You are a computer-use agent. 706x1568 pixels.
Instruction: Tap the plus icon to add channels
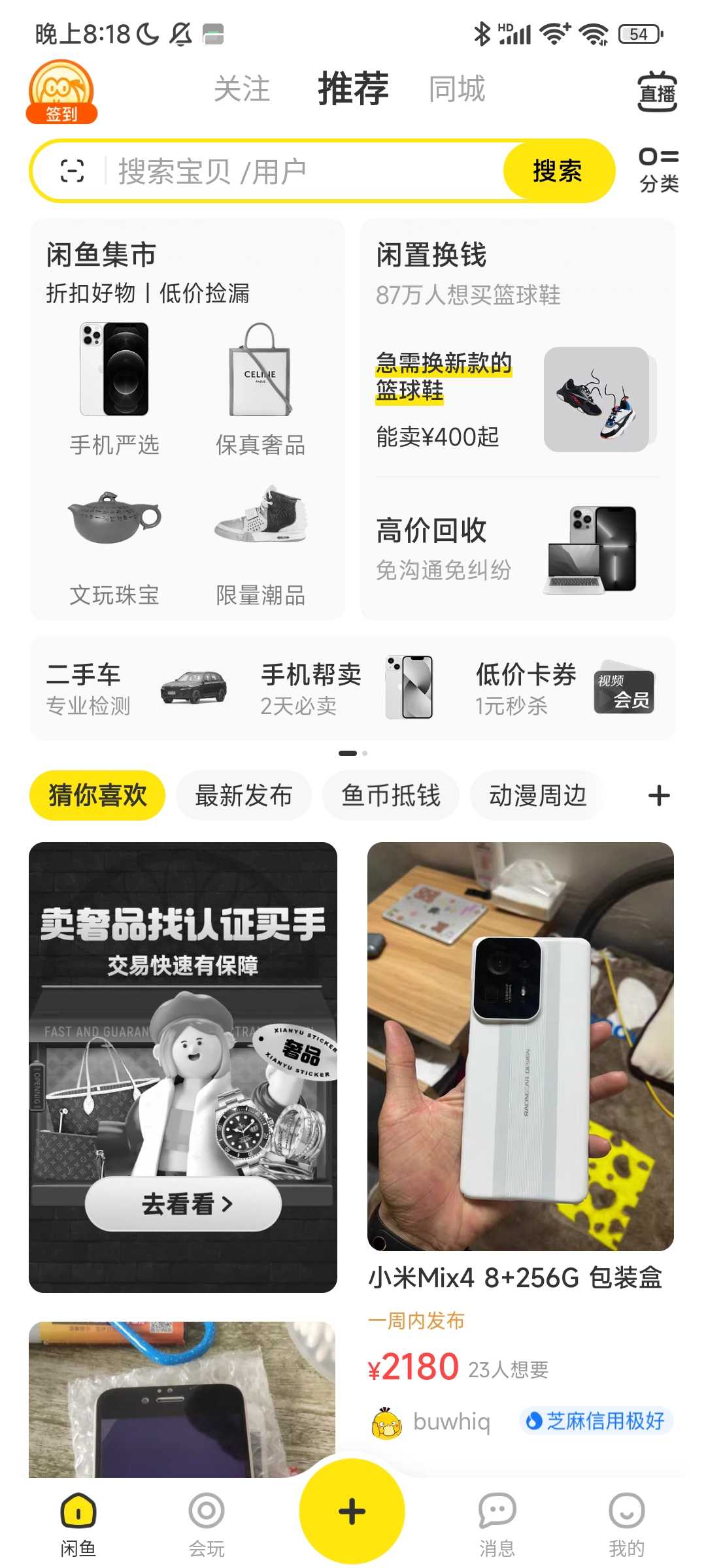click(x=658, y=796)
